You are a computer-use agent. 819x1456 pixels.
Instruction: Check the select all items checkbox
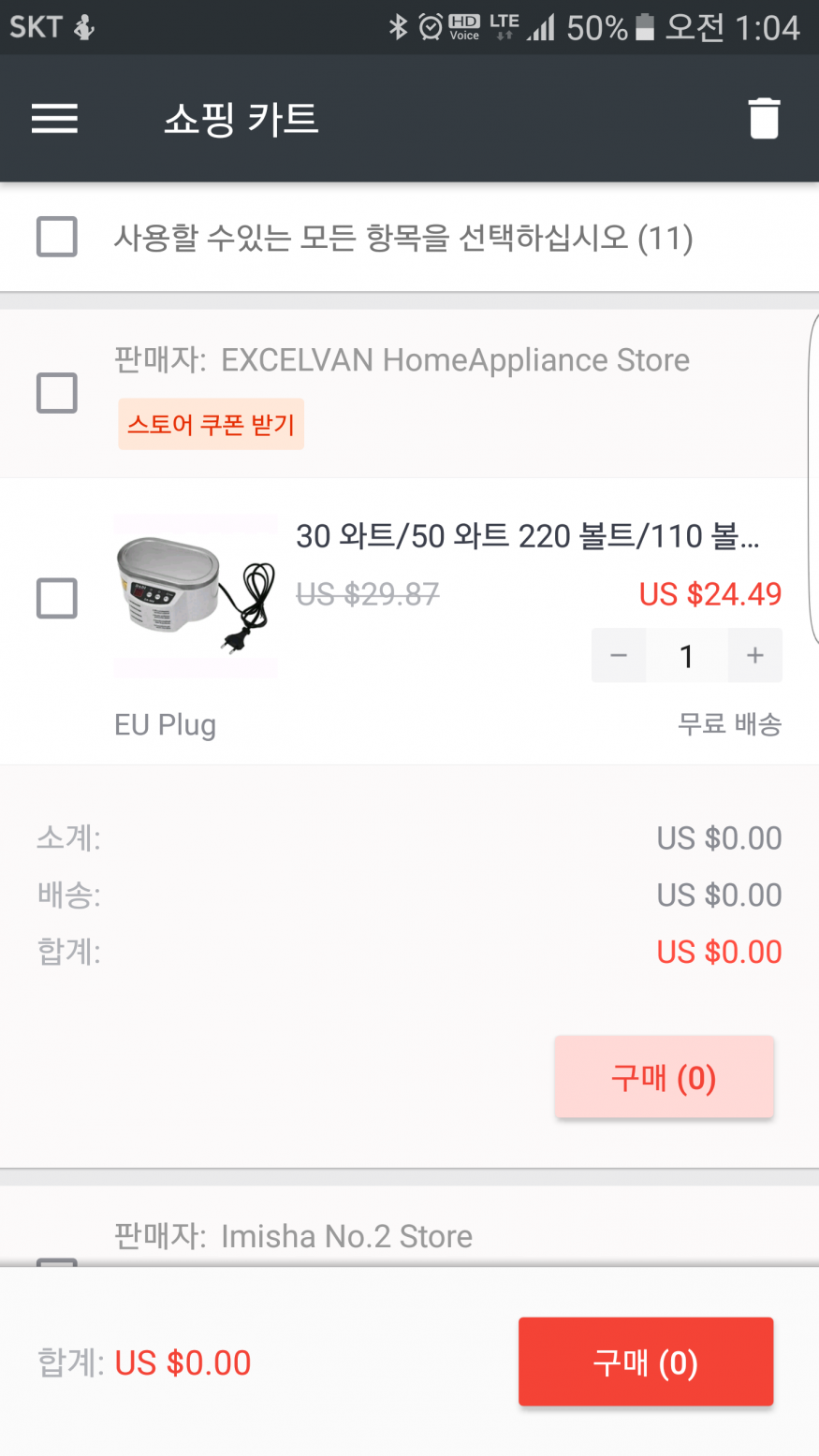(x=57, y=237)
